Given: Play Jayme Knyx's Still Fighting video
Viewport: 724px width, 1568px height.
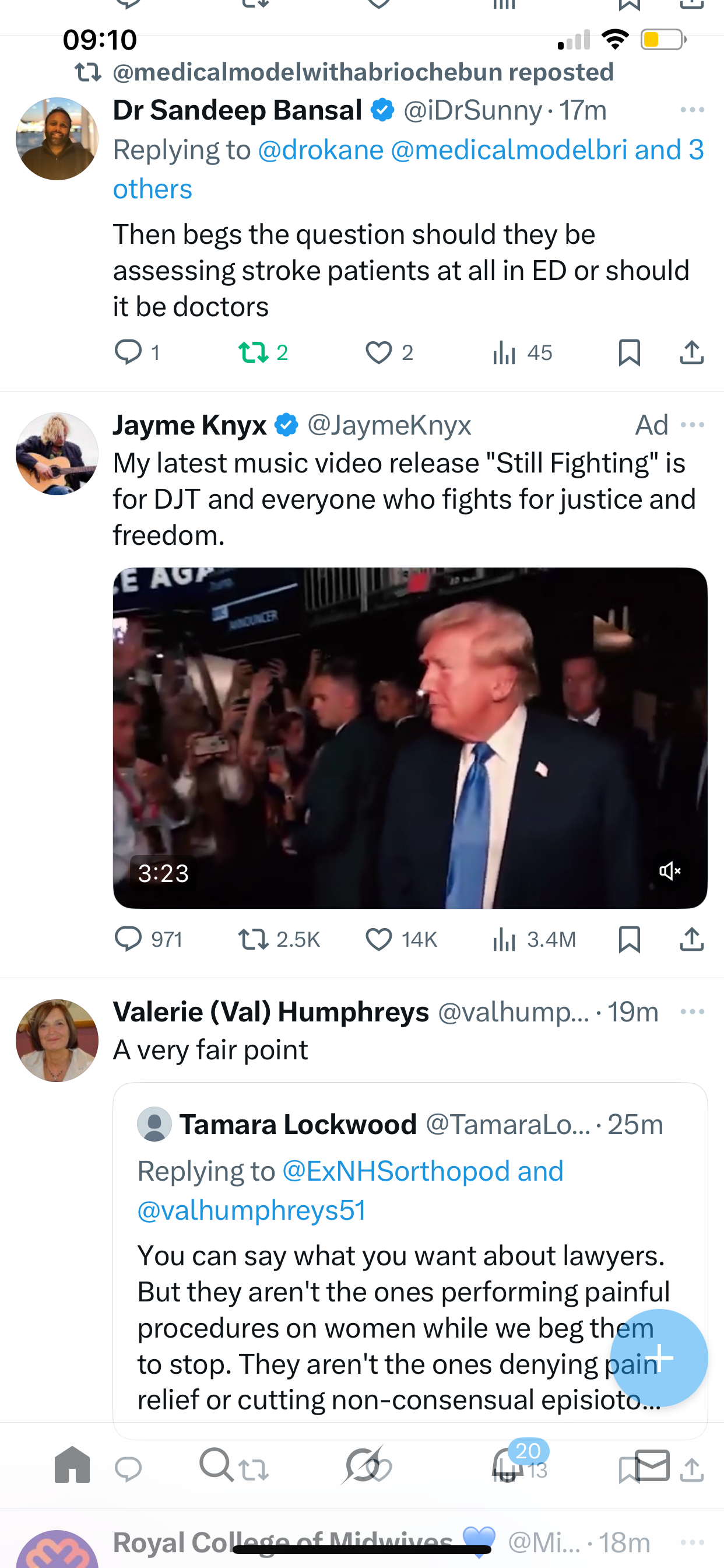Looking at the screenshot, I should point(409,738).
